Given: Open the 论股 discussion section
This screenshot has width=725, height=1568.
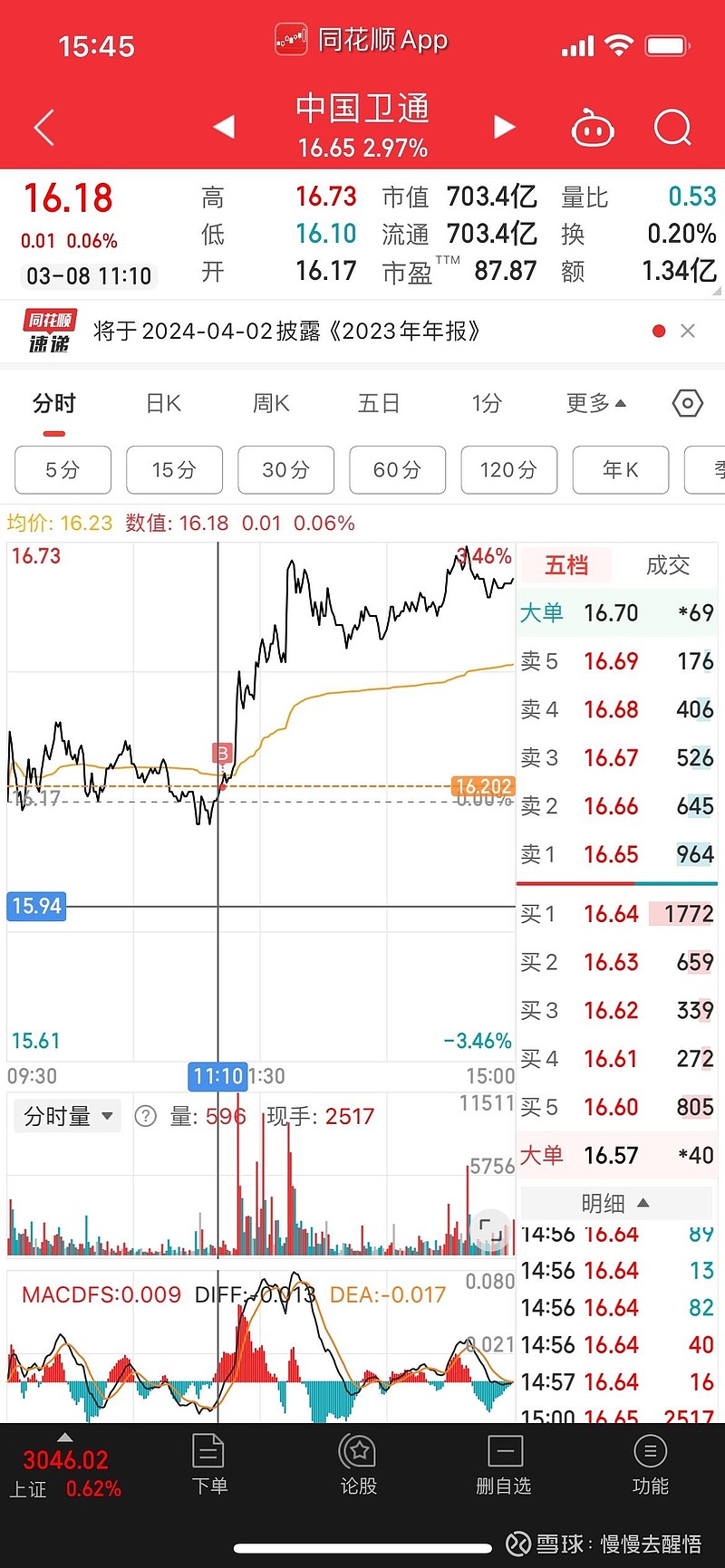Looking at the screenshot, I should pyautogui.click(x=358, y=1465).
